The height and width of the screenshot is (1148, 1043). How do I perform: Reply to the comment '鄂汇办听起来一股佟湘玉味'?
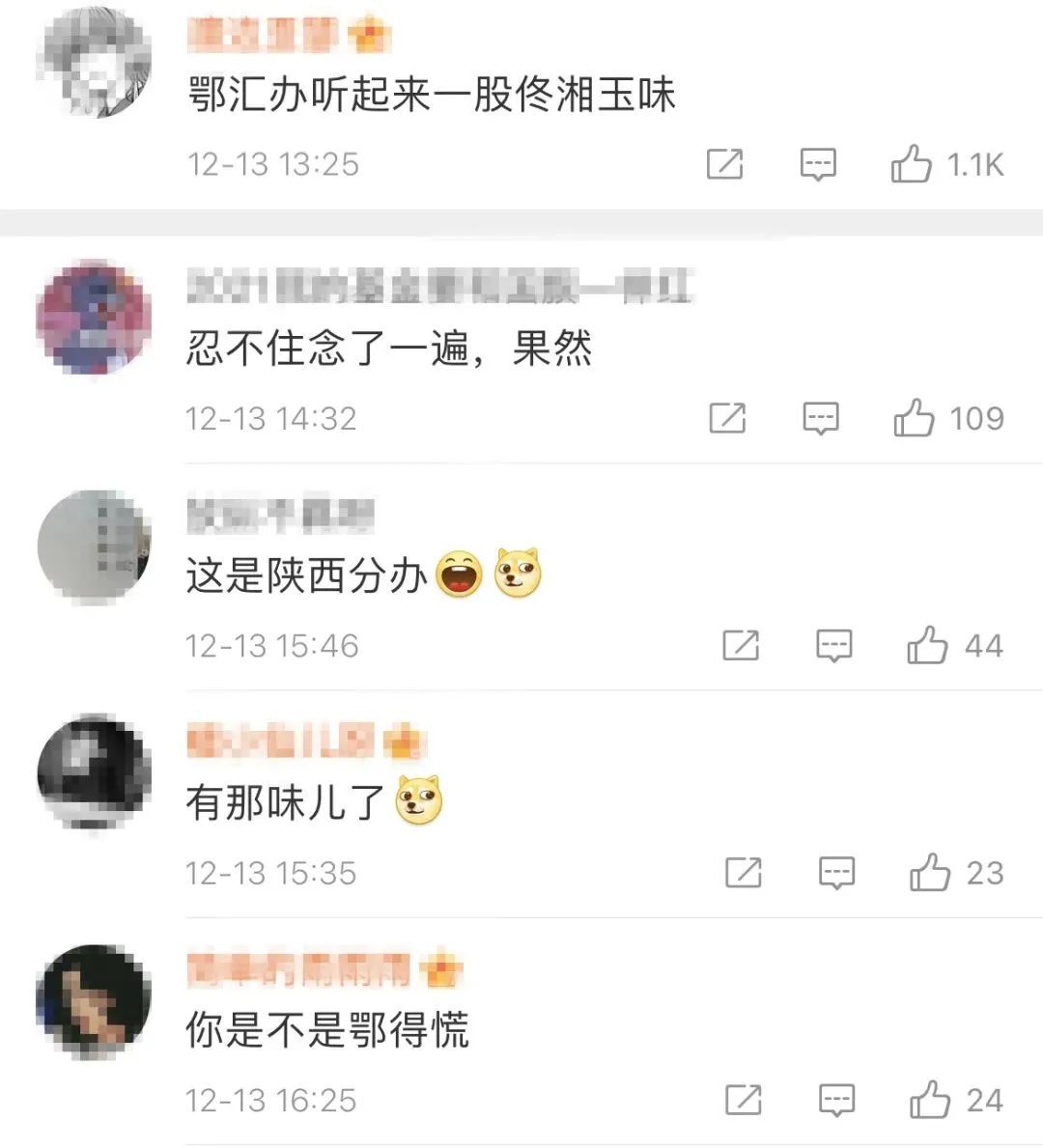(x=818, y=165)
